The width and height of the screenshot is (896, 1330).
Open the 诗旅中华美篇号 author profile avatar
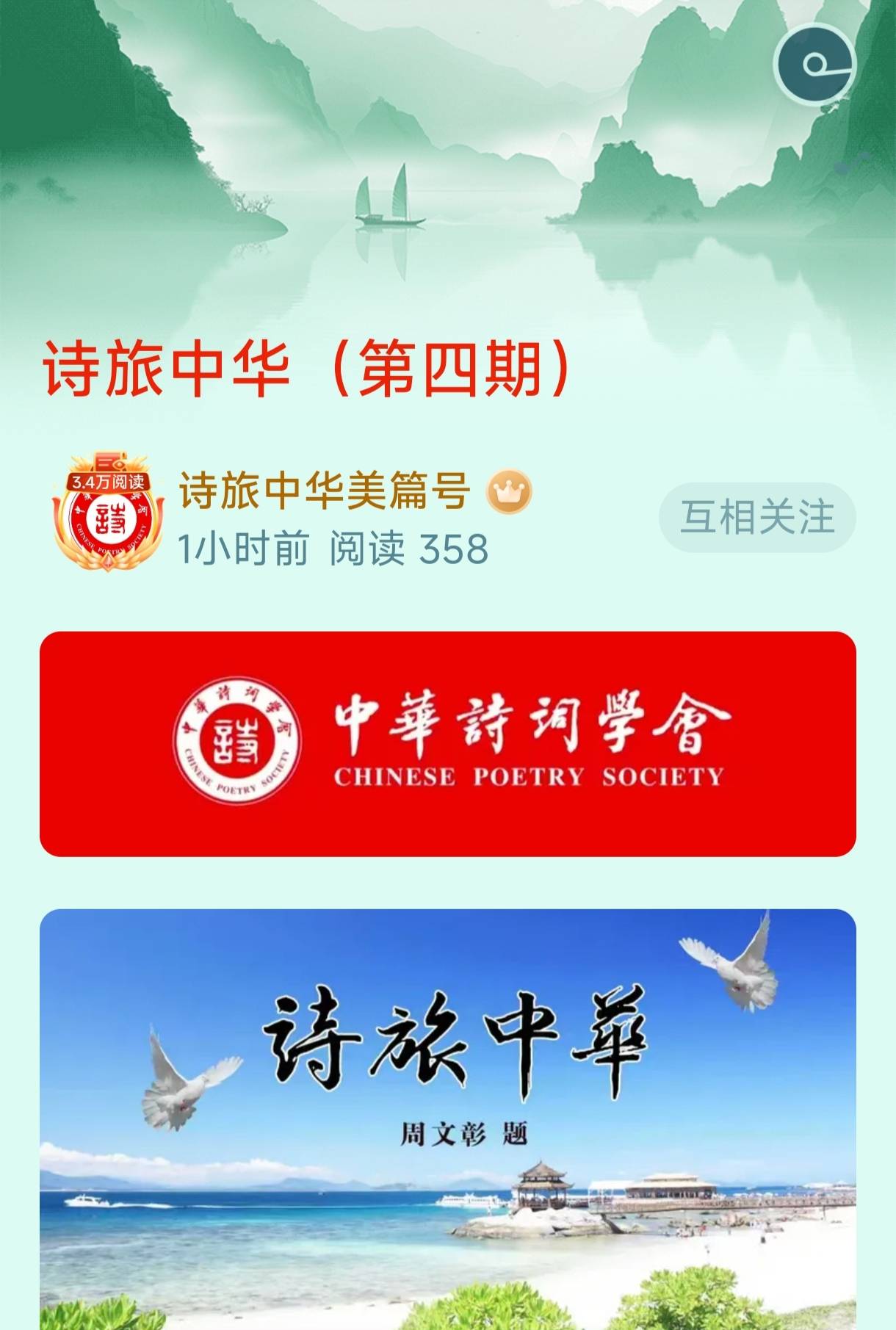[x=108, y=514]
